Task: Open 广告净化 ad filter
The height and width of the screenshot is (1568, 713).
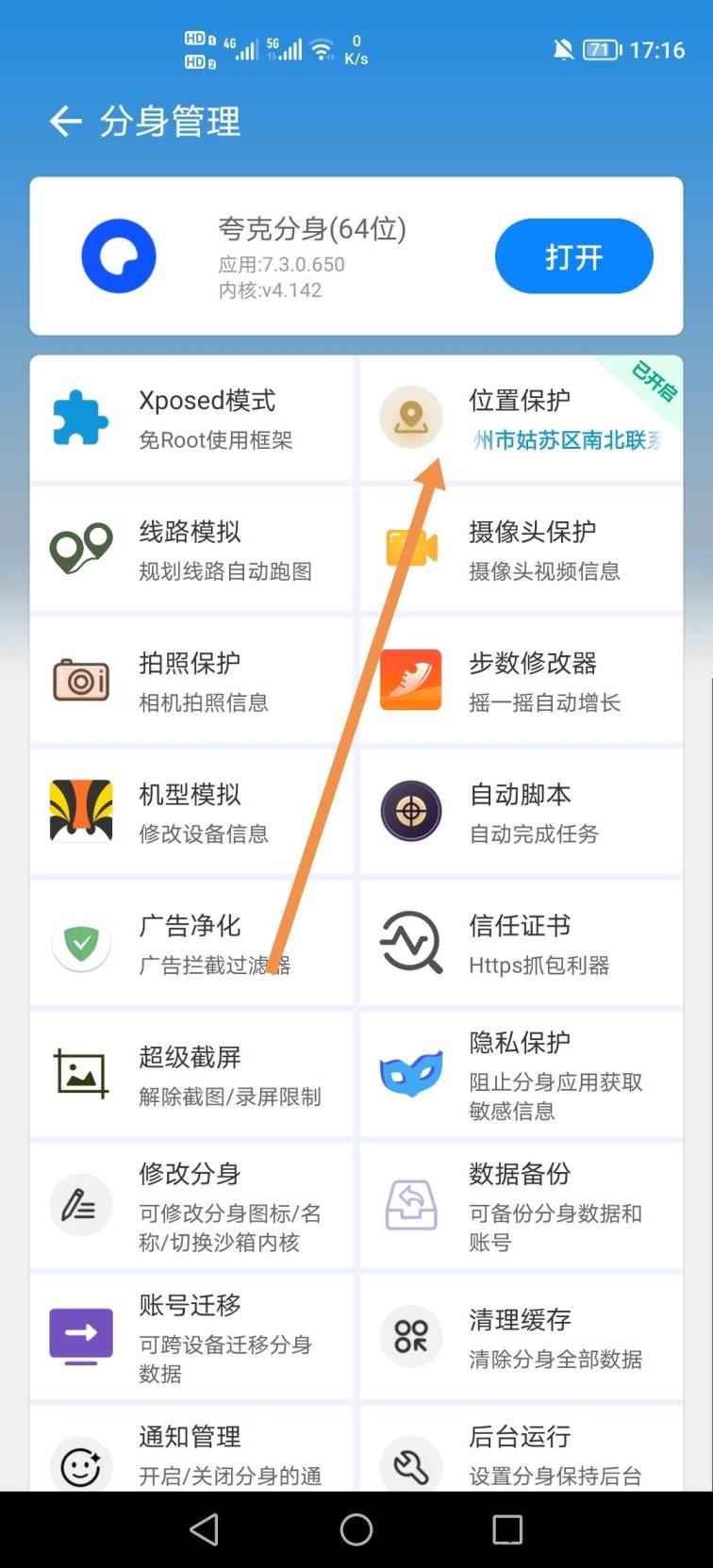Action: (191, 943)
